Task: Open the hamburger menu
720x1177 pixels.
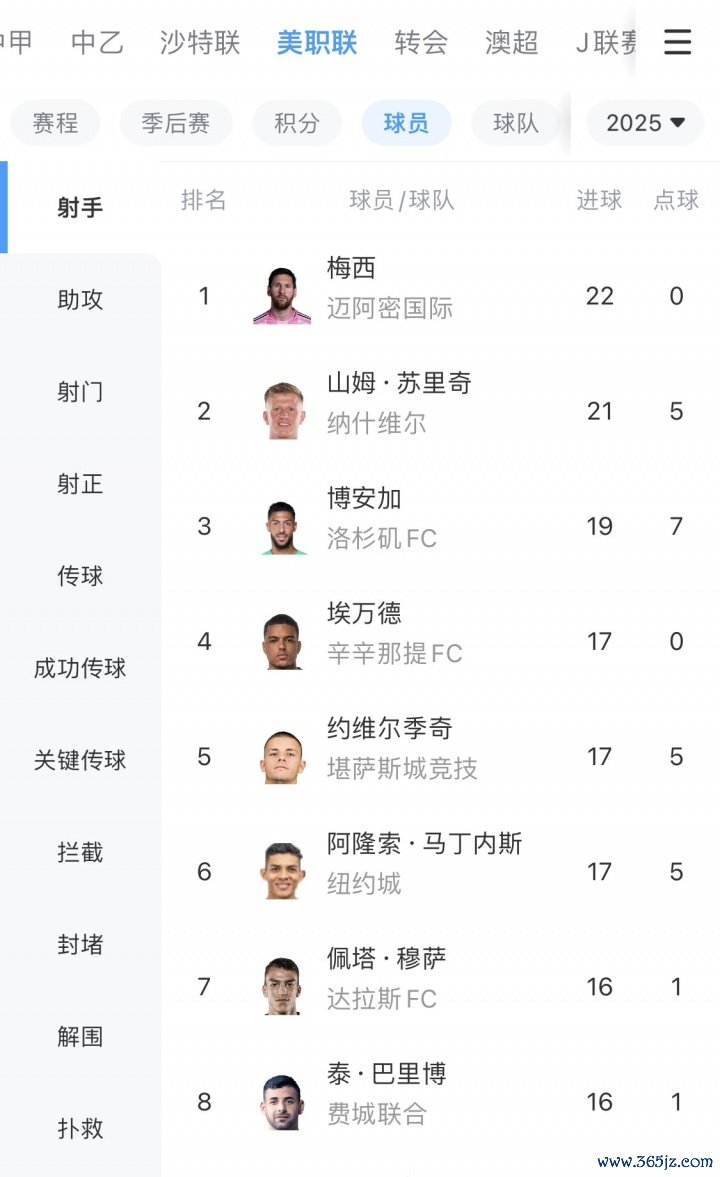Action: tap(678, 42)
